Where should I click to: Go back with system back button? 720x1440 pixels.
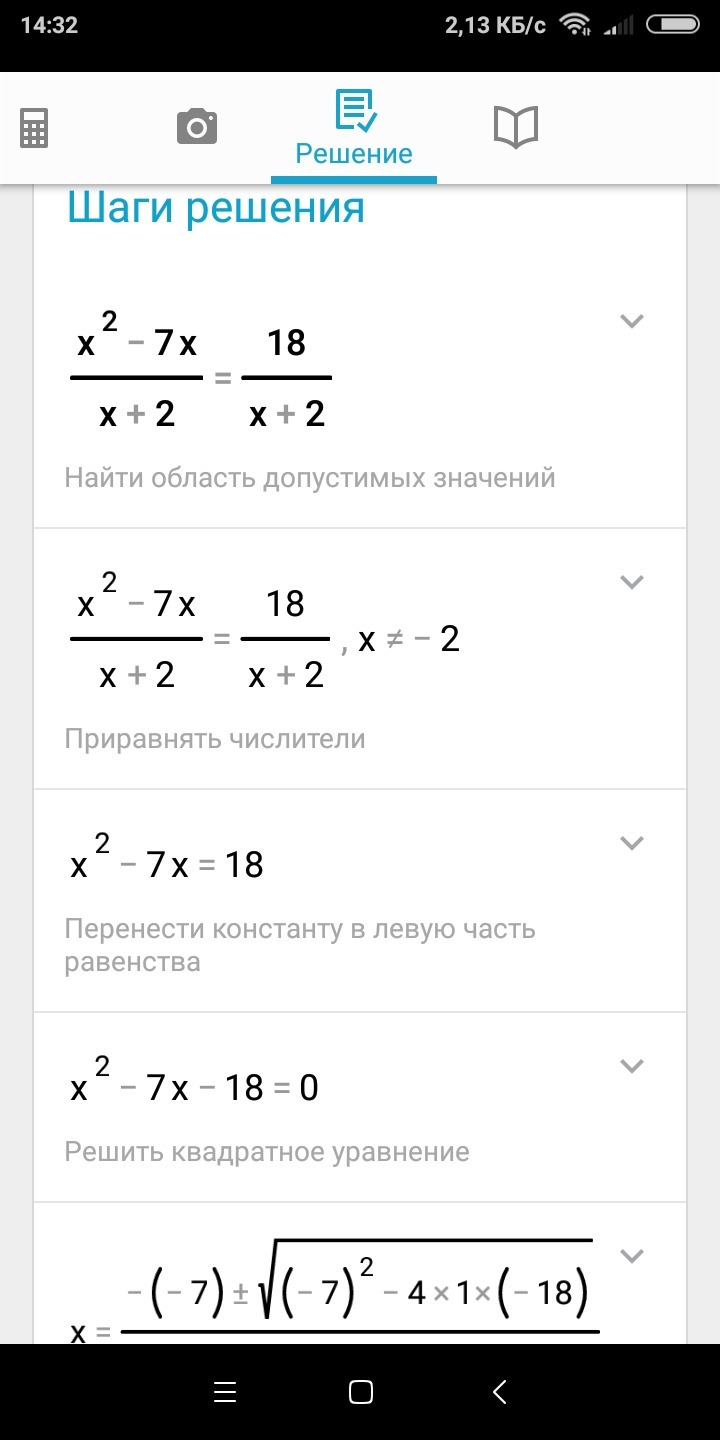pos(500,1392)
